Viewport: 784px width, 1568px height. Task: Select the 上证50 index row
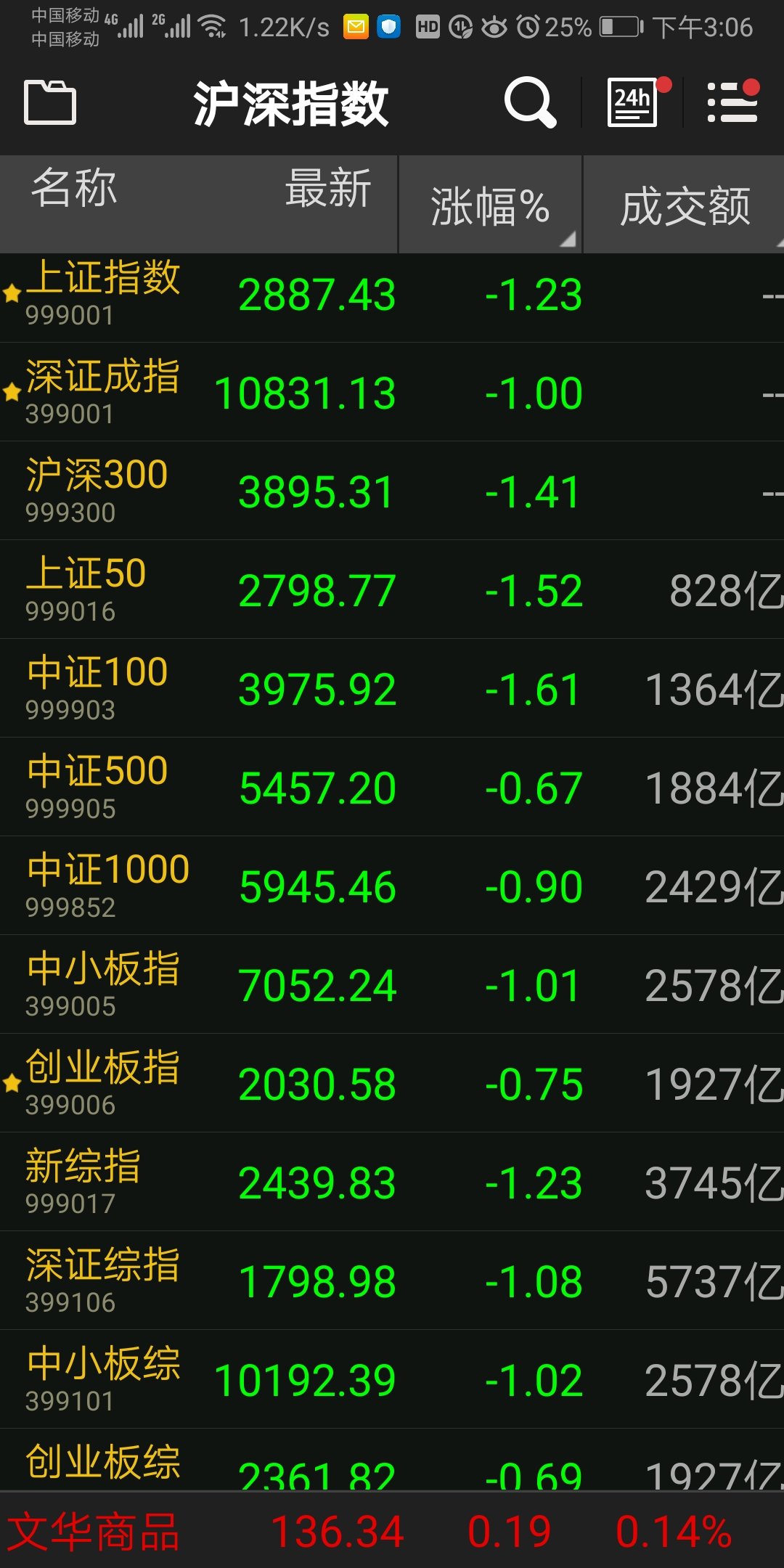point(392,591)
